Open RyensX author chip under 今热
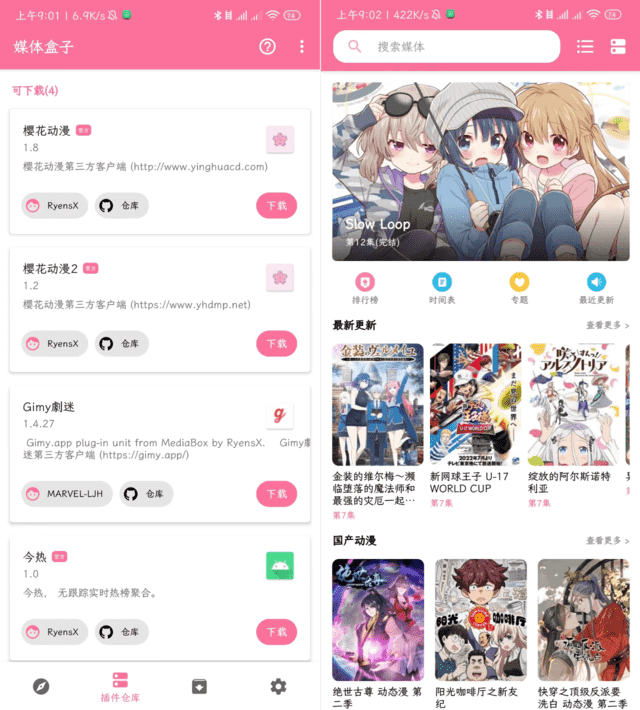 (x=55, y=631)
